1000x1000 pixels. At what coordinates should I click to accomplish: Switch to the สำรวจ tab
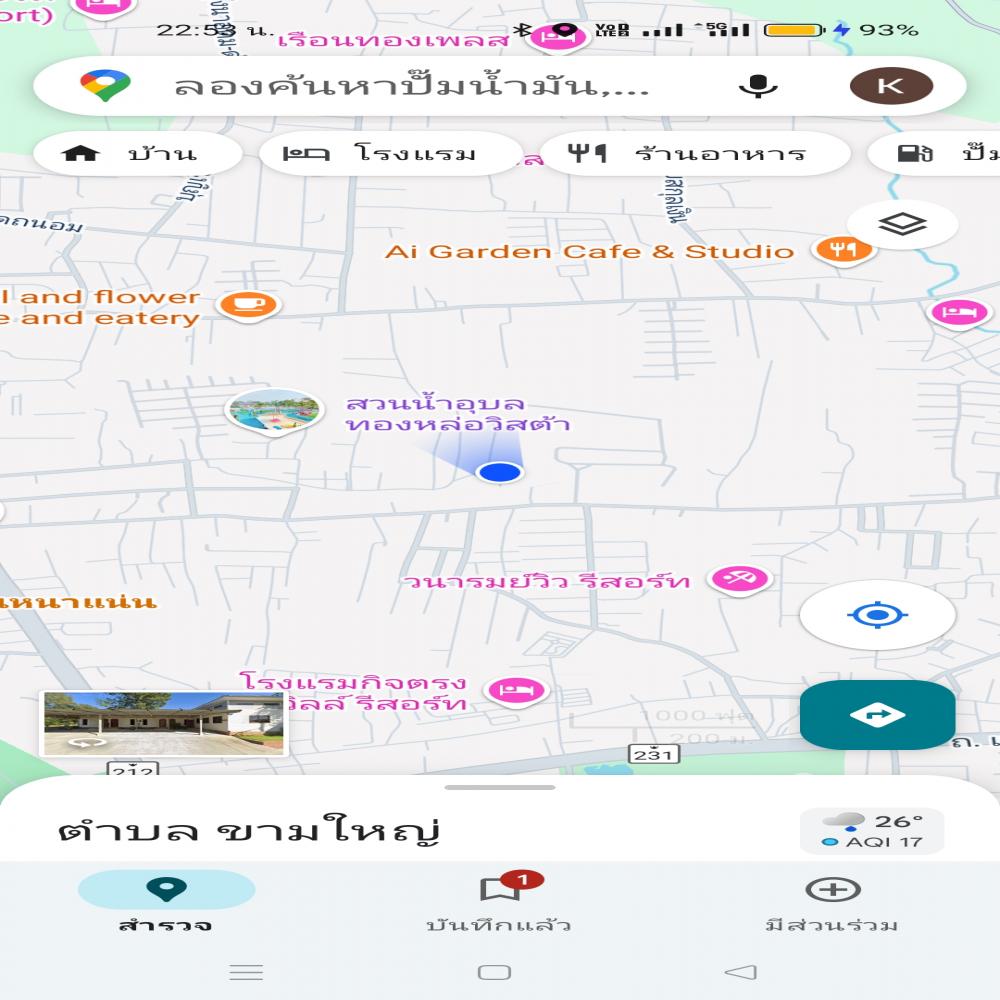166,901
